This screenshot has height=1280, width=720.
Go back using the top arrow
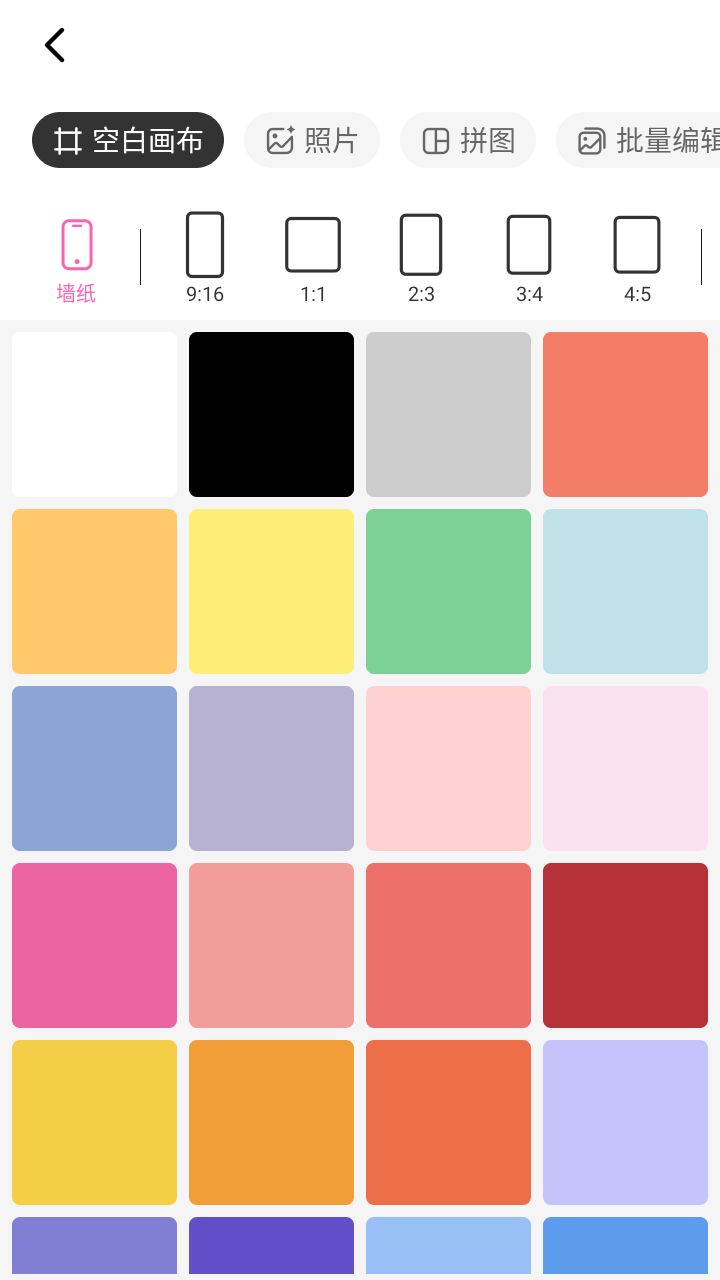(x=55, y=45)
